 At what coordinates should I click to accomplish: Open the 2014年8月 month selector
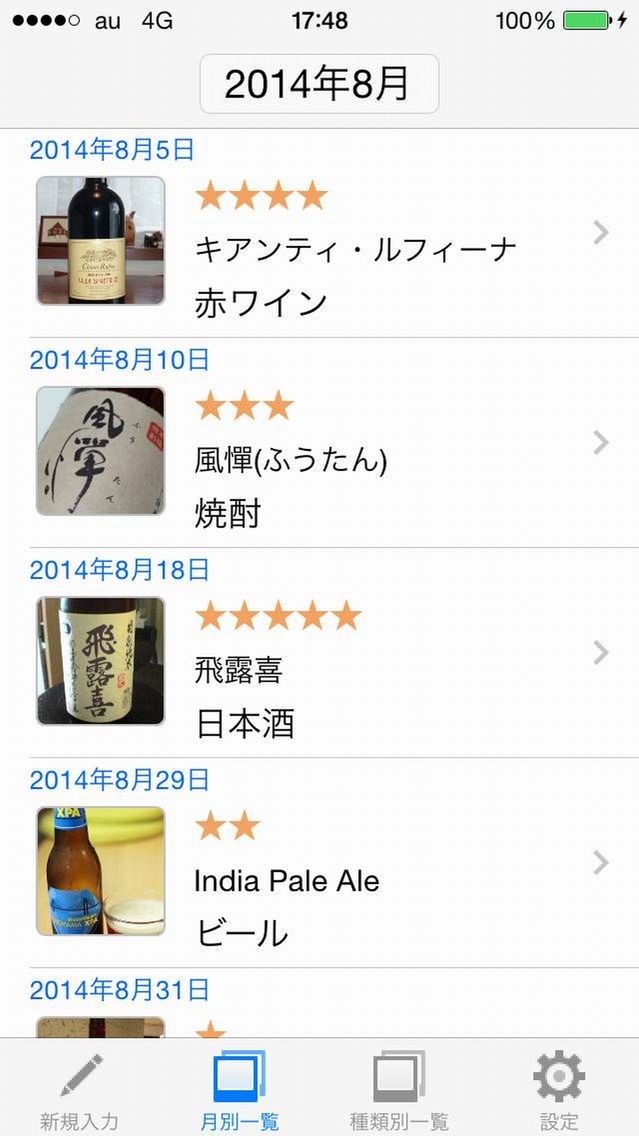click(x=319, y=84)
